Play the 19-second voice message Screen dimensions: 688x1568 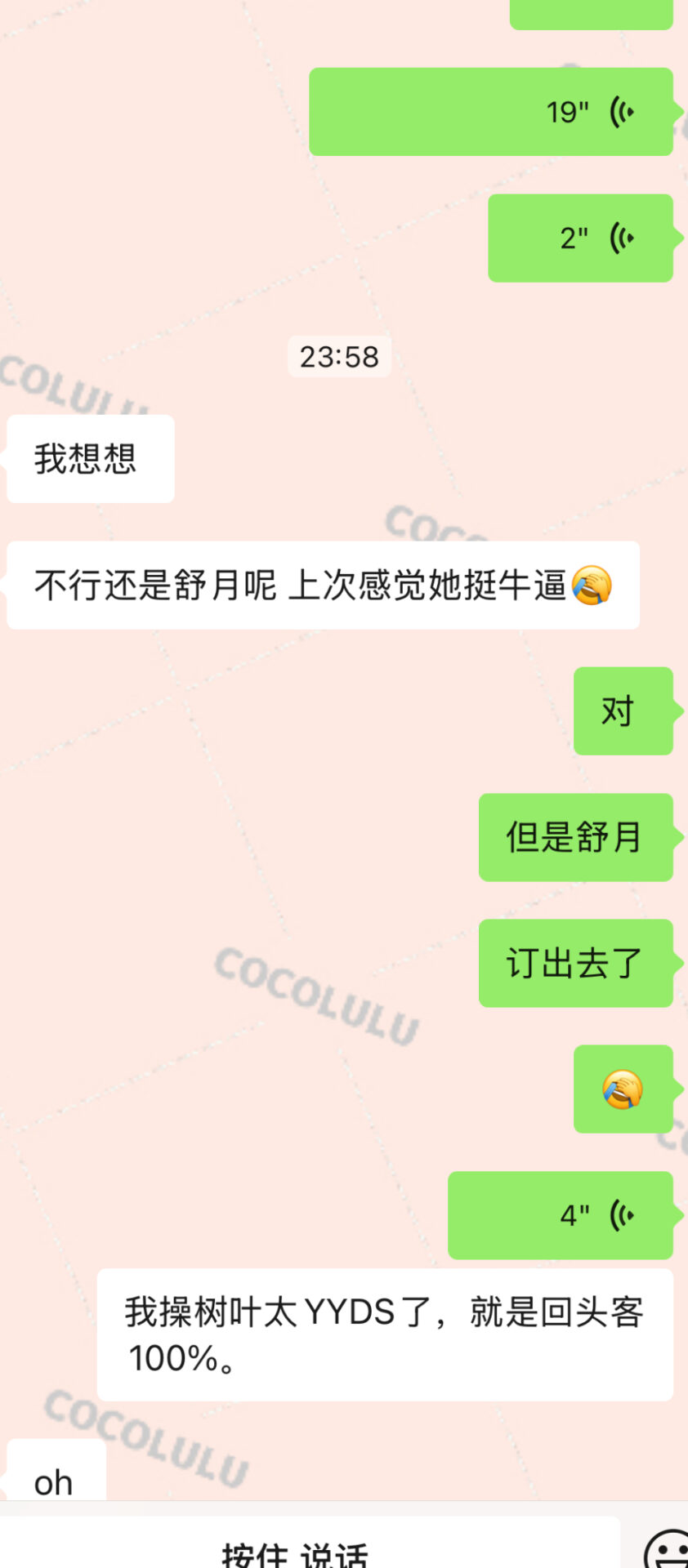coord(490,112)
